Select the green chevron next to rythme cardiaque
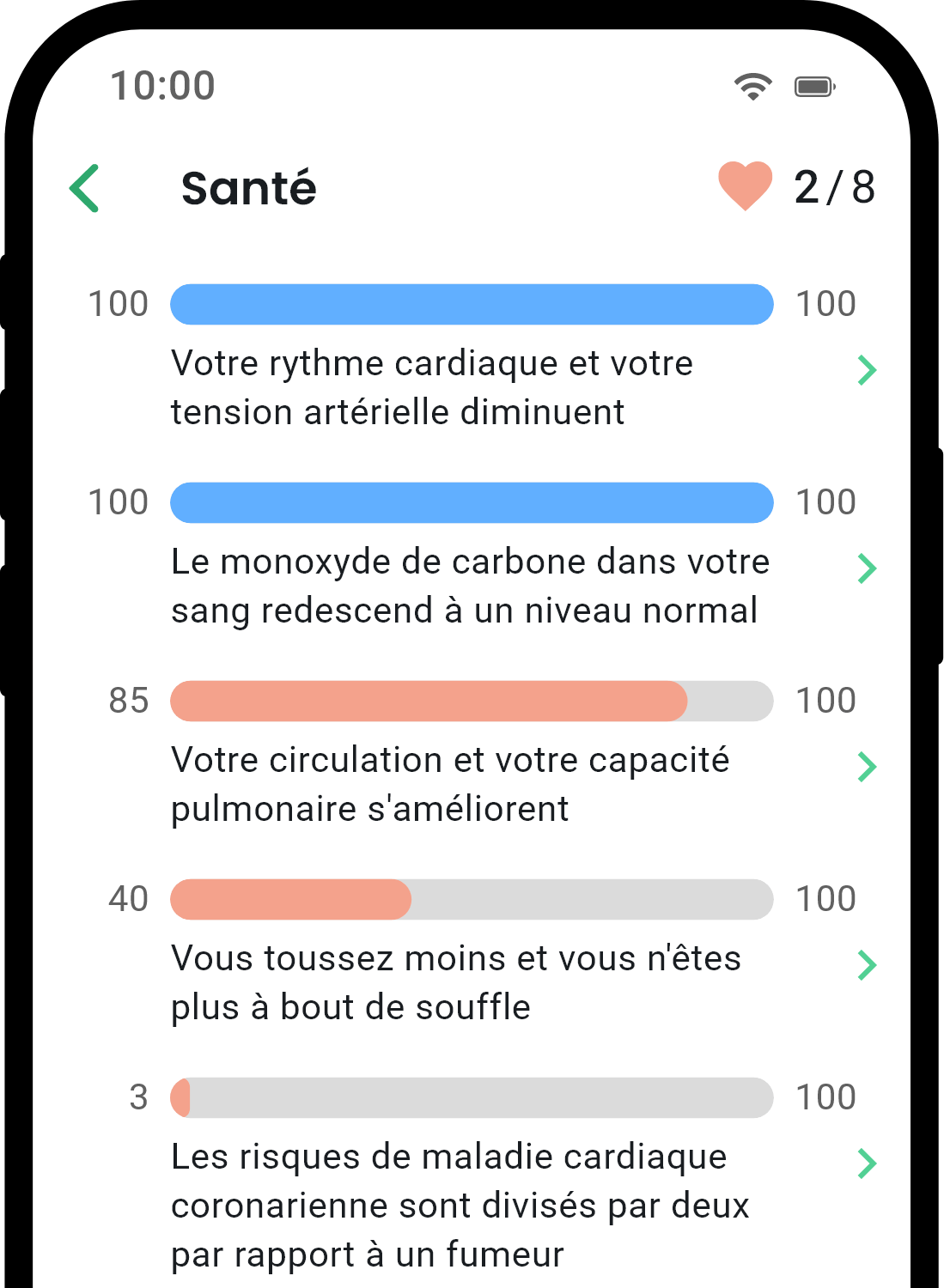Viewport: 944px width, 1288px height. tap(868, 371)
